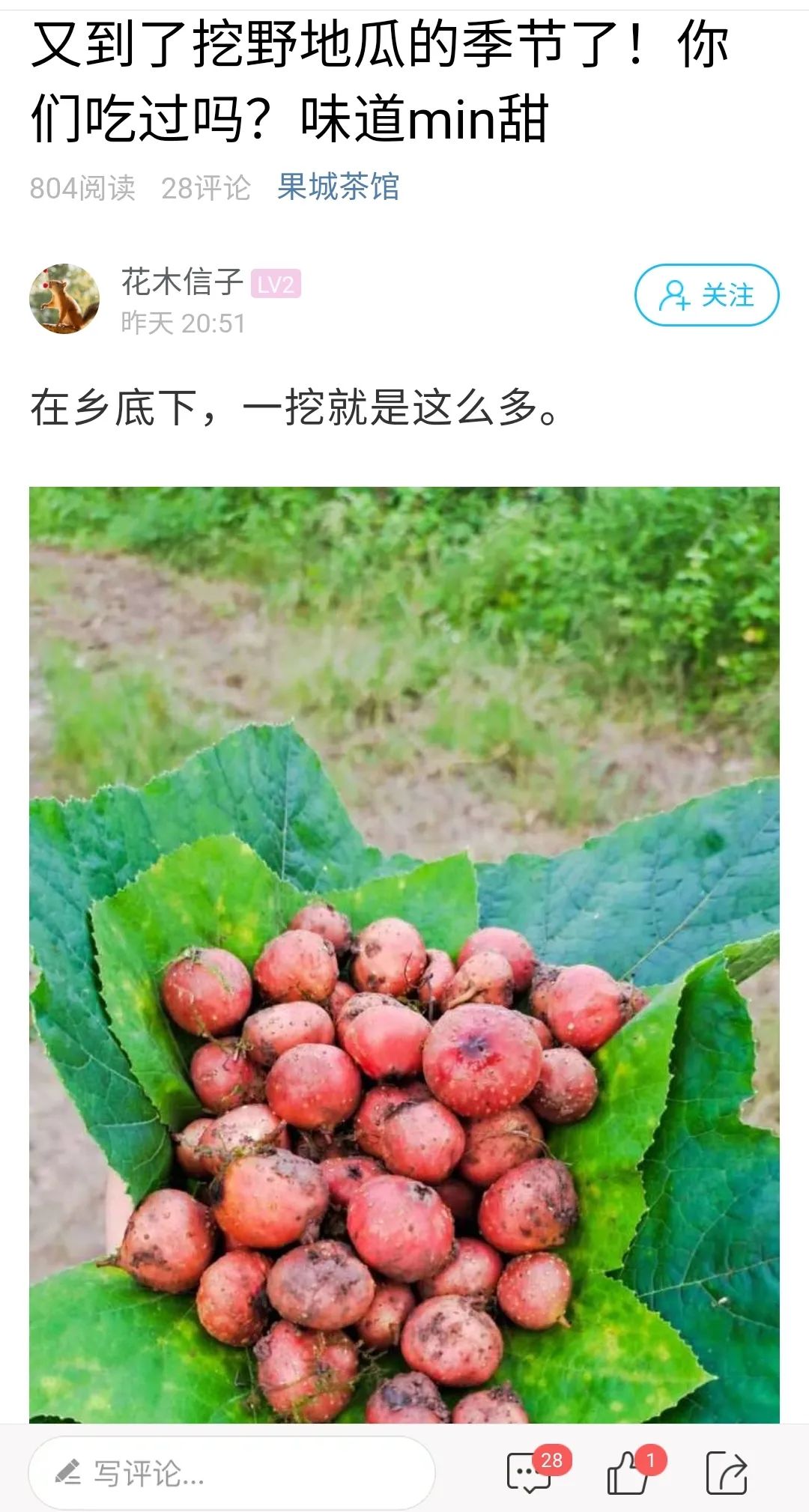The image size is (809, 1512).
Task: Like this post with thumbs-up icon
Action: tap(628, 1472)
